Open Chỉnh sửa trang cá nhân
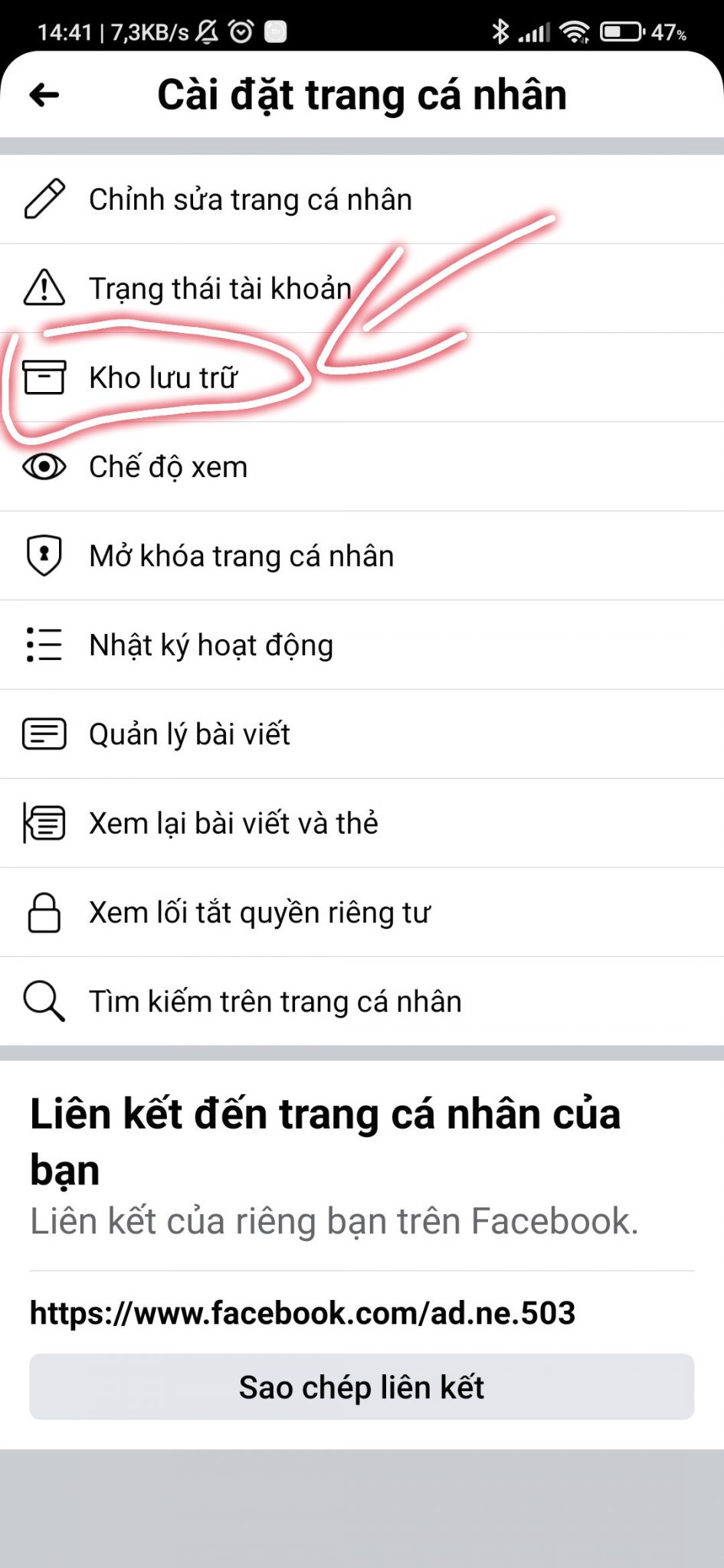 pyautogui.click(x=250, y=200)
